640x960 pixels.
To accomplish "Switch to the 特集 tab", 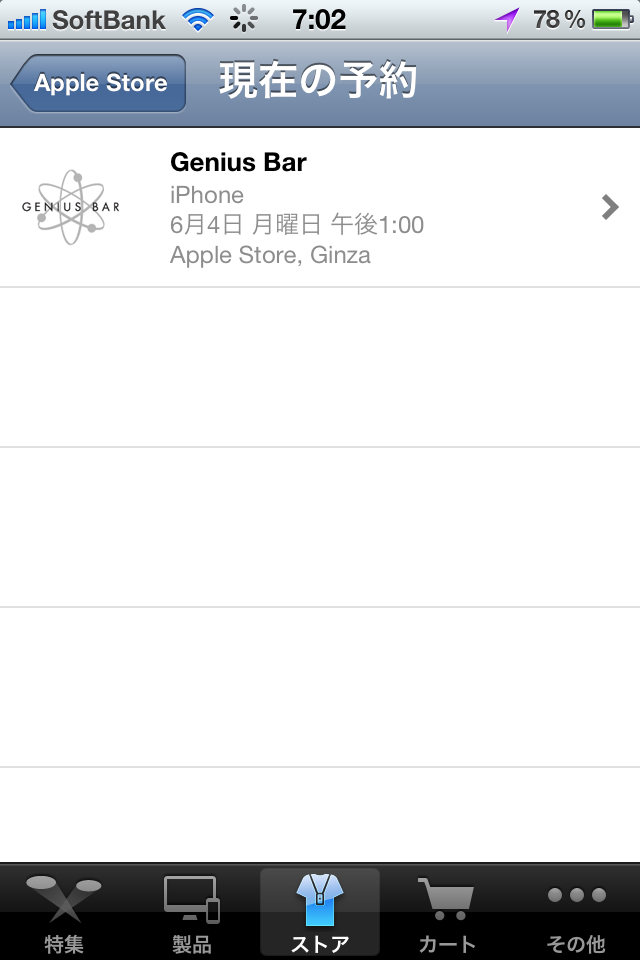I will tap(64, 912).
